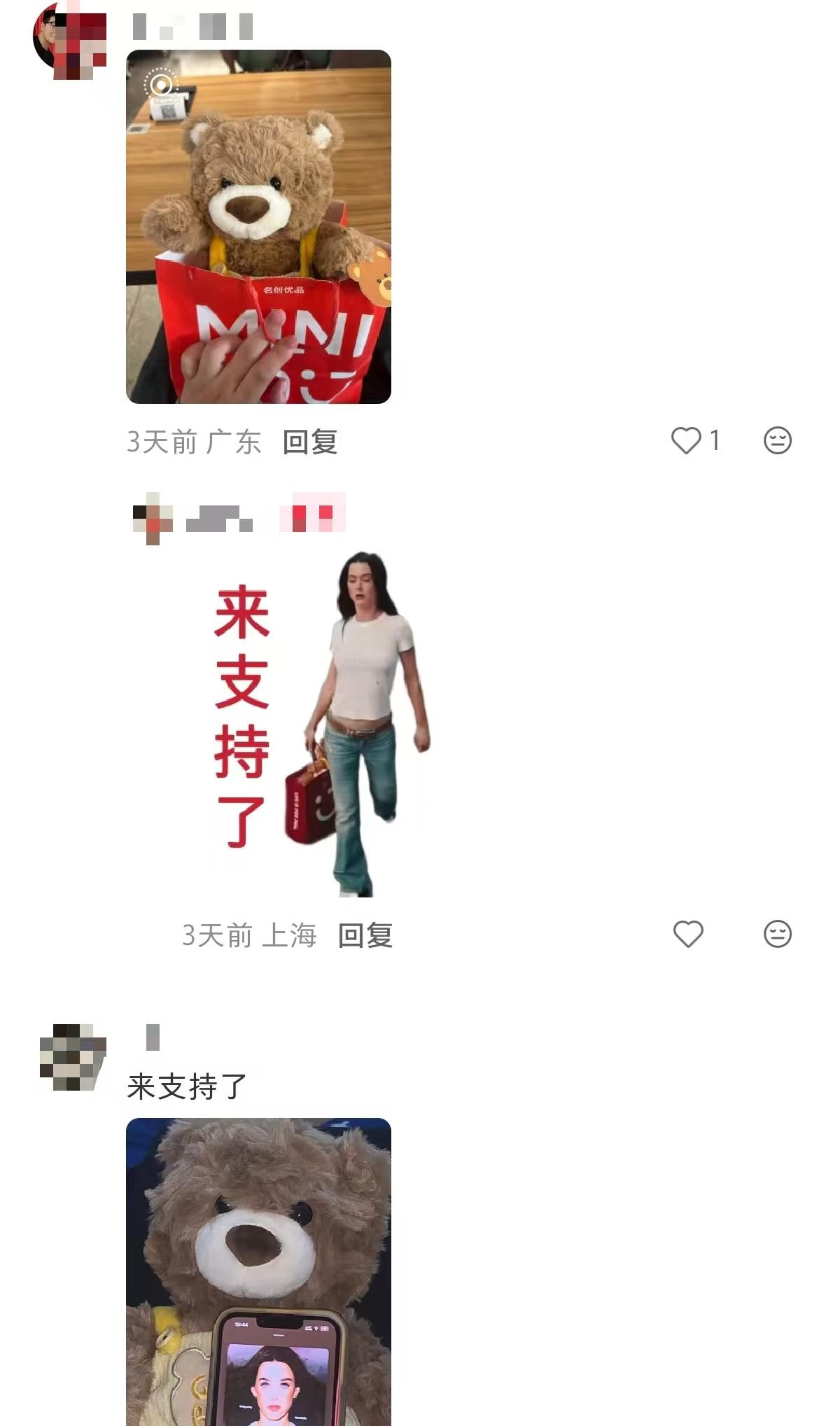Open the teddy bear in MINISO bag photo
The width and height of the screenshot is (840, 1426).
click(x=258, y=227)
